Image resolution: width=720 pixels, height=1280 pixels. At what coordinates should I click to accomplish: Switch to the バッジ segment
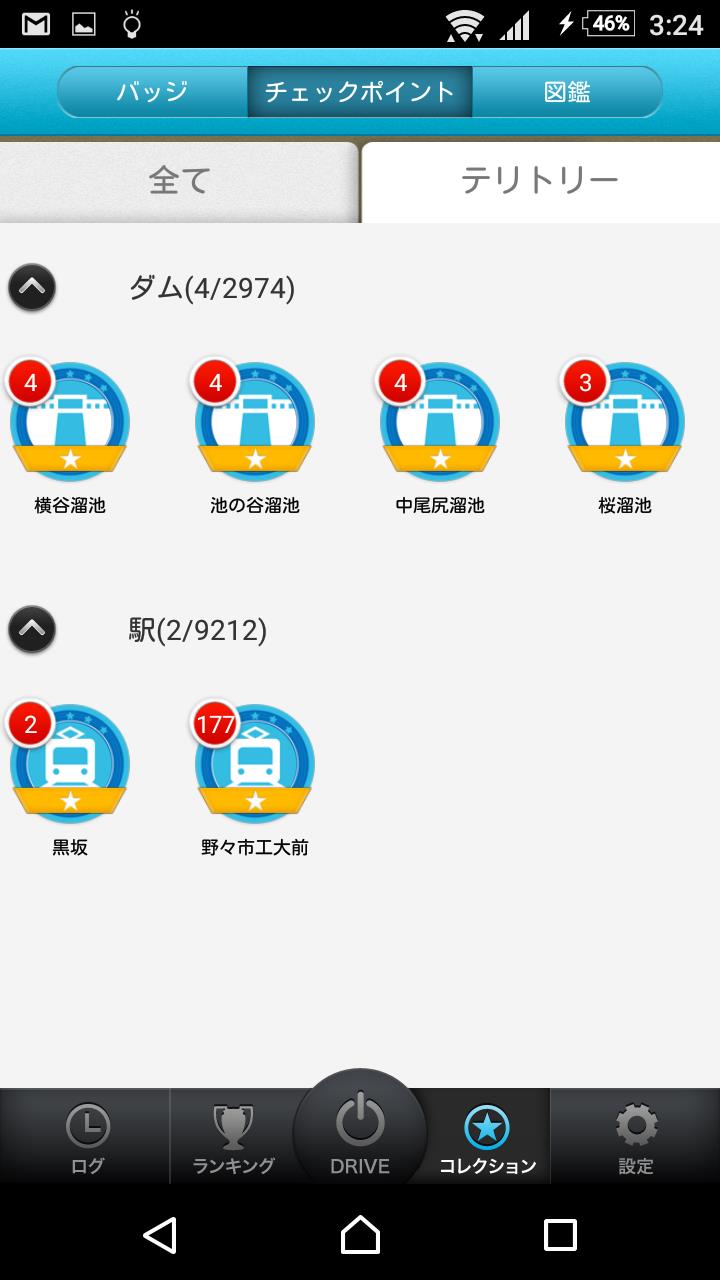pos(153,92)
